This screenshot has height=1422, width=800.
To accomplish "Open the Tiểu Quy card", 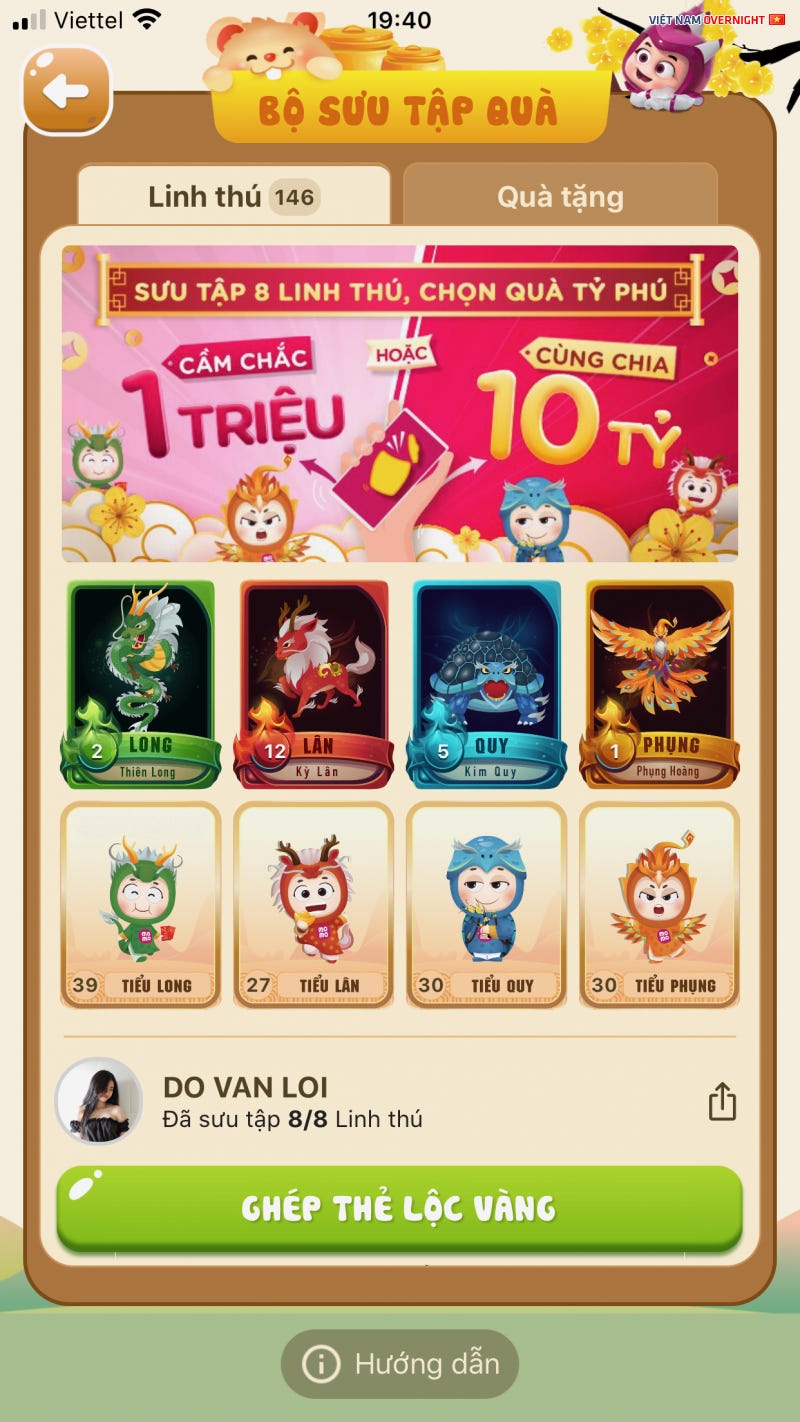I will pos(487,904).
